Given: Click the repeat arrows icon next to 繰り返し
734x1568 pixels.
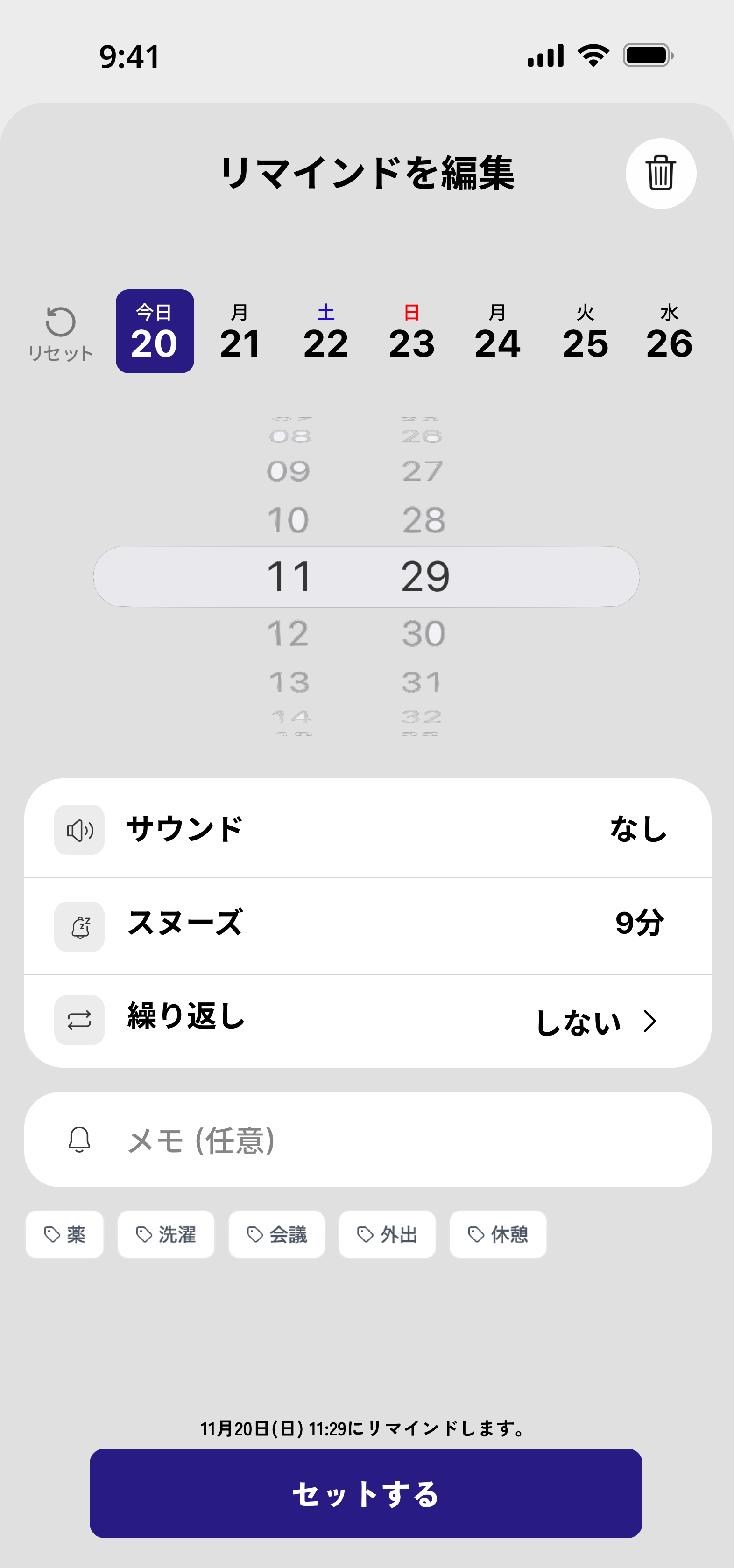Looking at the screenshot, I should click(79, 1020).
